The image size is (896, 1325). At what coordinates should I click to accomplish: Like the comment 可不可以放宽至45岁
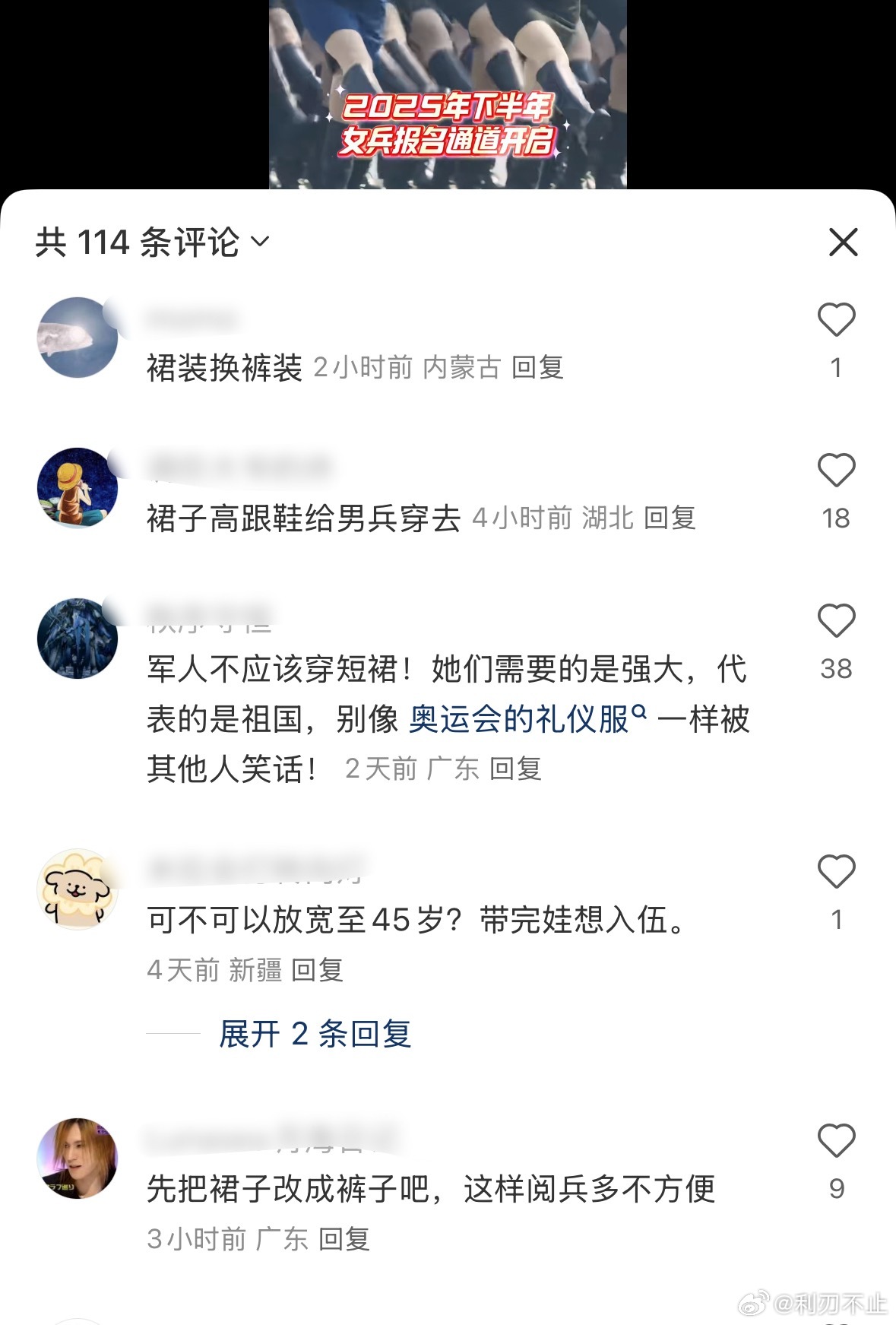pos(836,872)
